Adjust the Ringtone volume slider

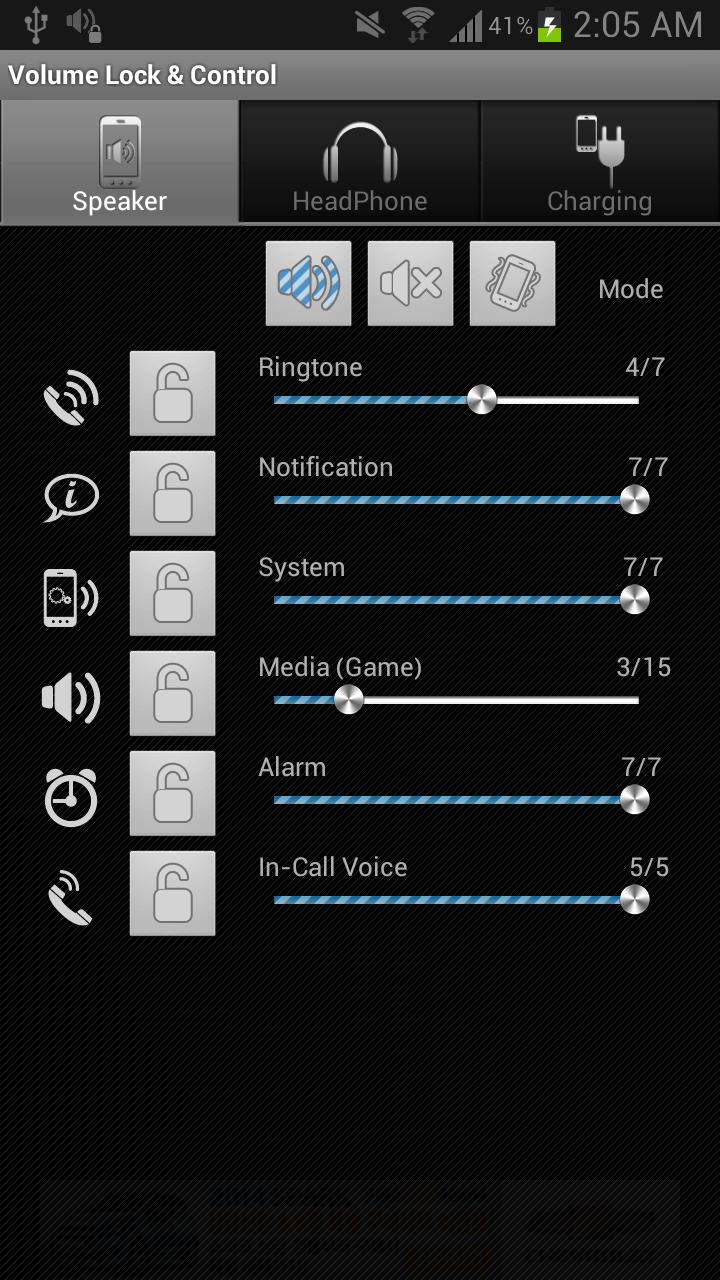point(483,400)
